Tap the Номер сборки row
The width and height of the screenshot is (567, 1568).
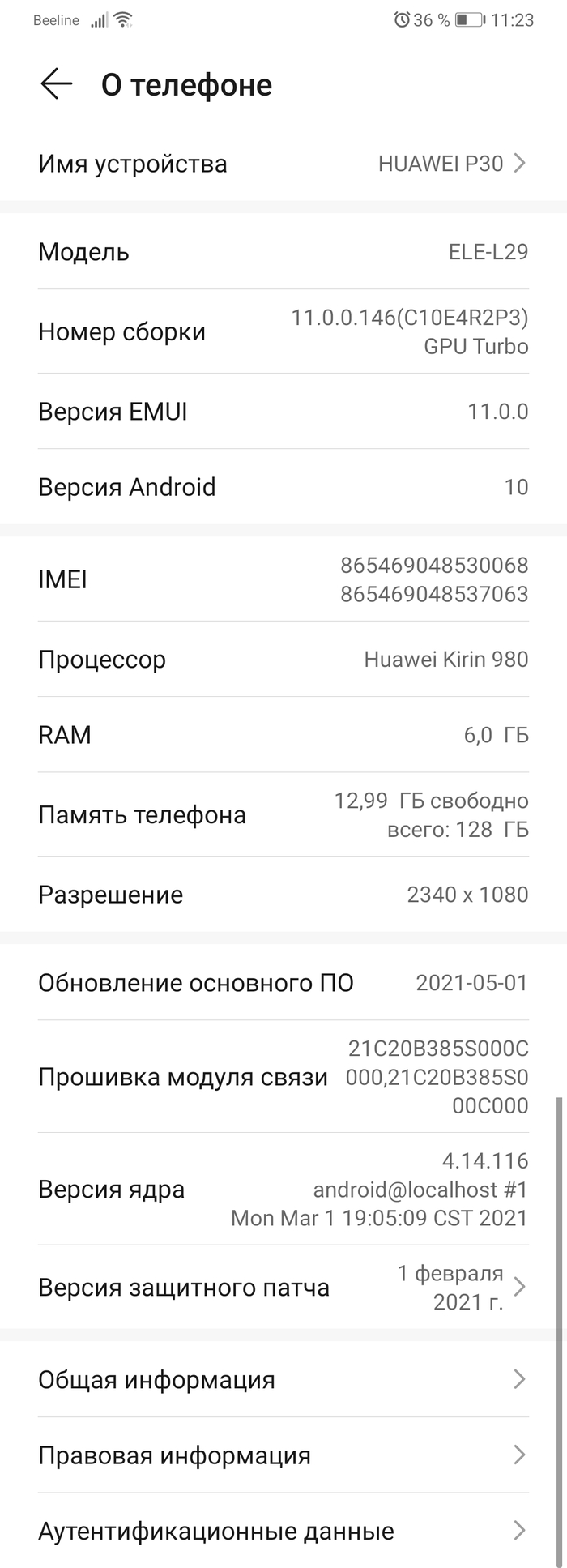pos(283,331)
